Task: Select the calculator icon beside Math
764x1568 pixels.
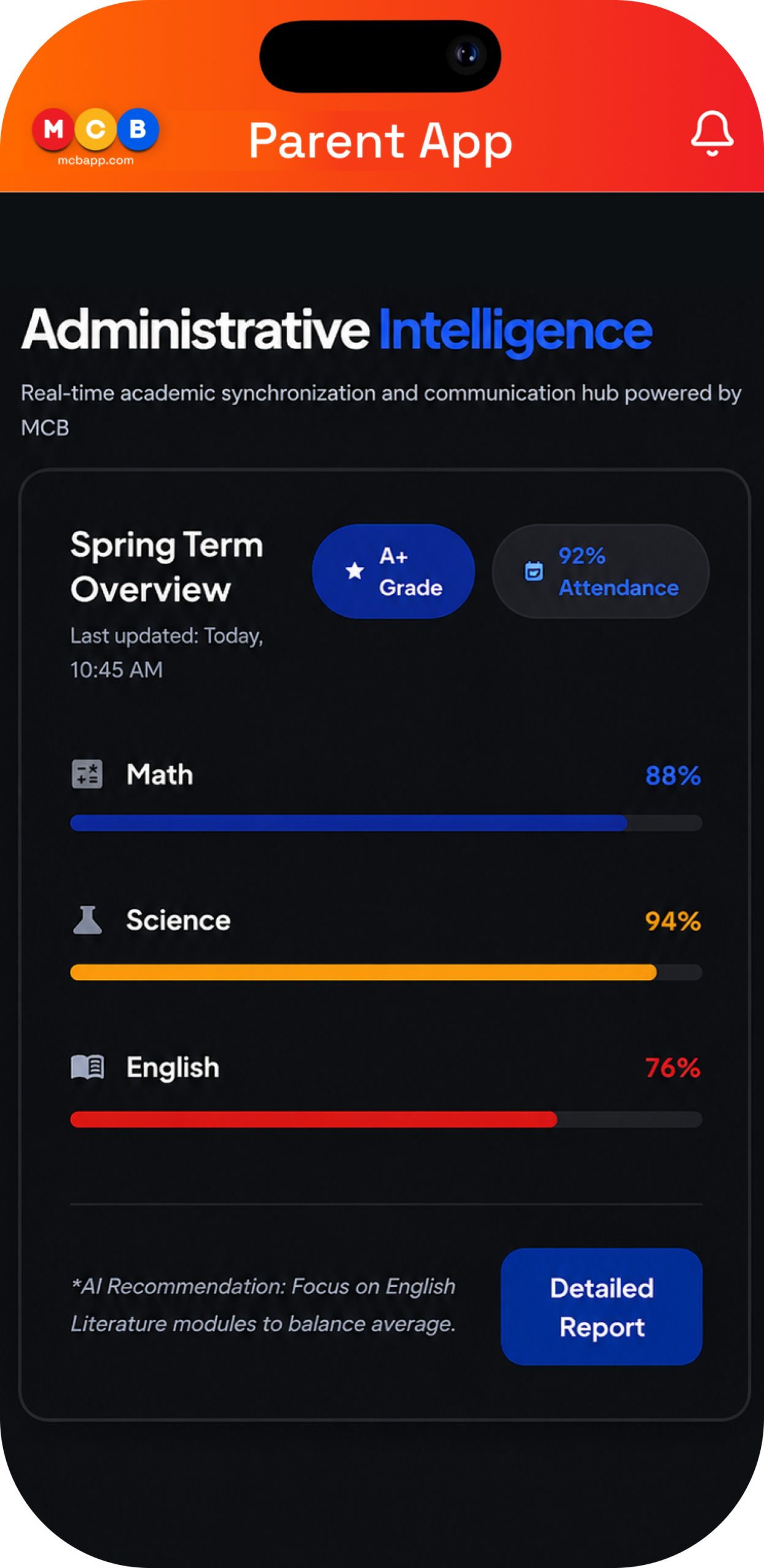Action: (88, 774)
